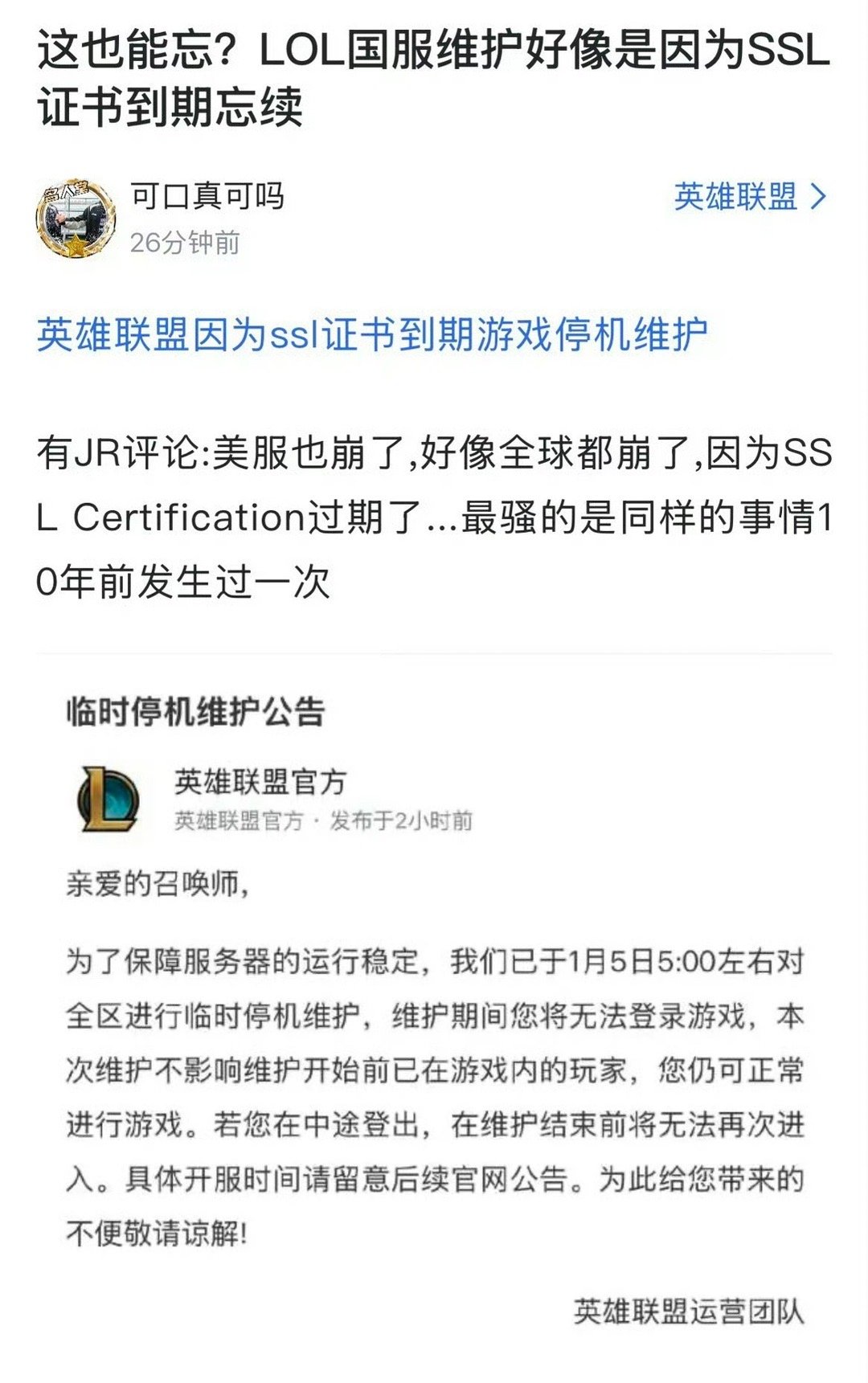Image resolution: width=868 pixels, height=1383 pixels.
Task: Open the blue SSL certificate maintenance hyperlink
Action: click(379, 338)
